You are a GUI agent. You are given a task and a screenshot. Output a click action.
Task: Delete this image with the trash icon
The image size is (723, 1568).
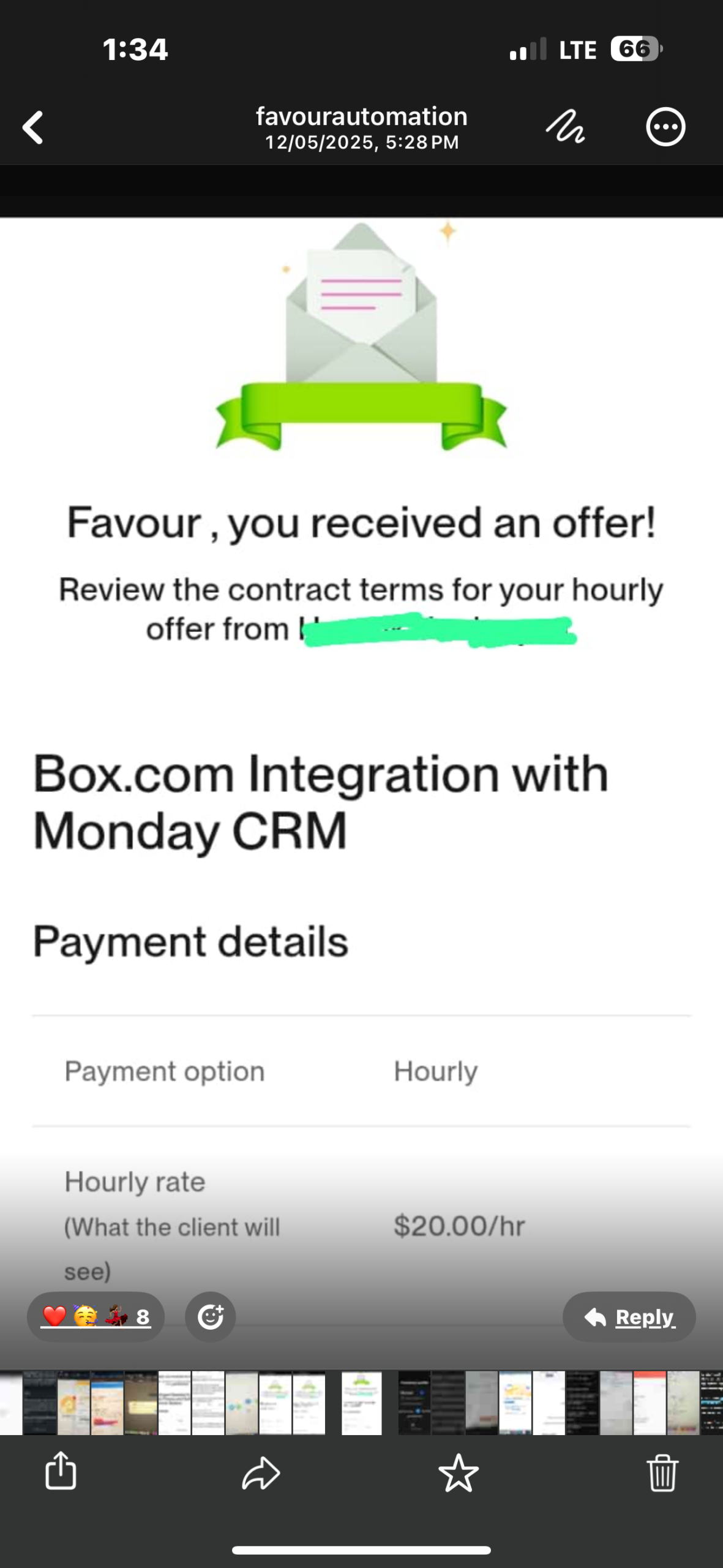(x=662, y=1472)
